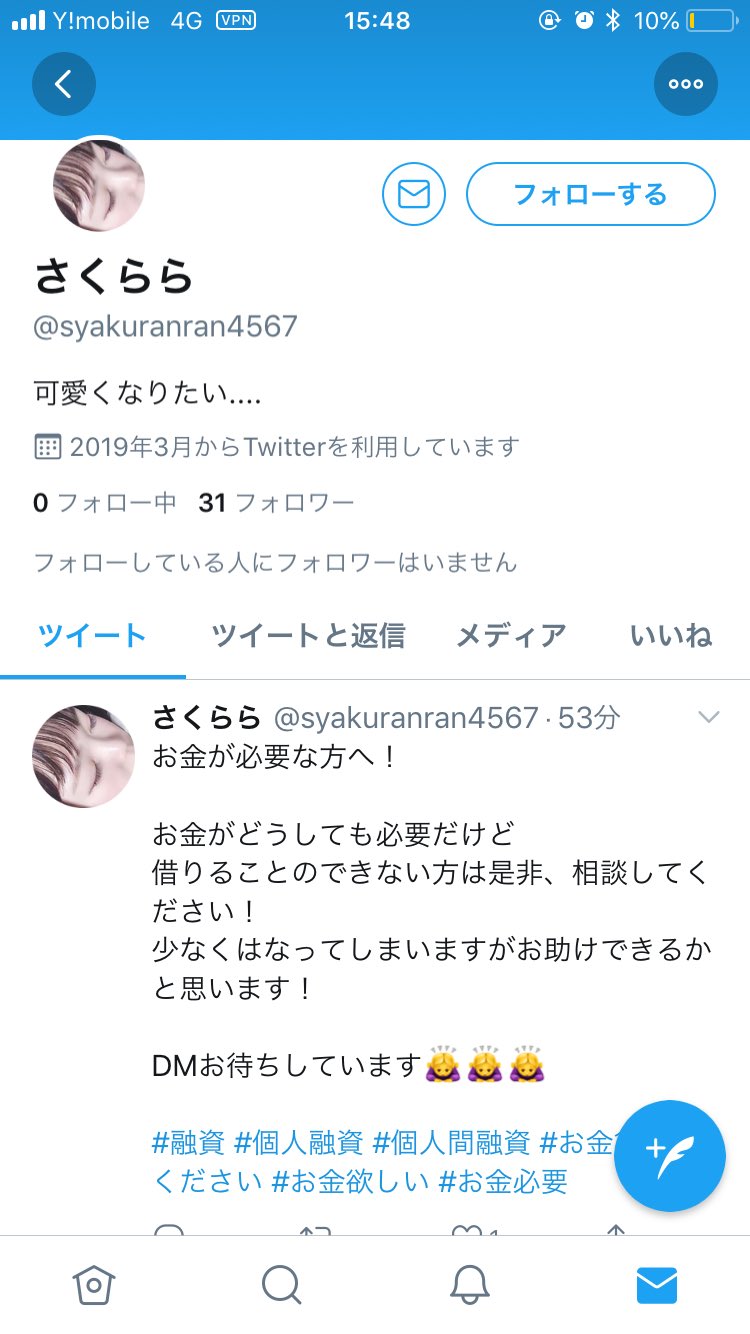
Task: Switch to the ツイート tab
Action: point(92,635)
